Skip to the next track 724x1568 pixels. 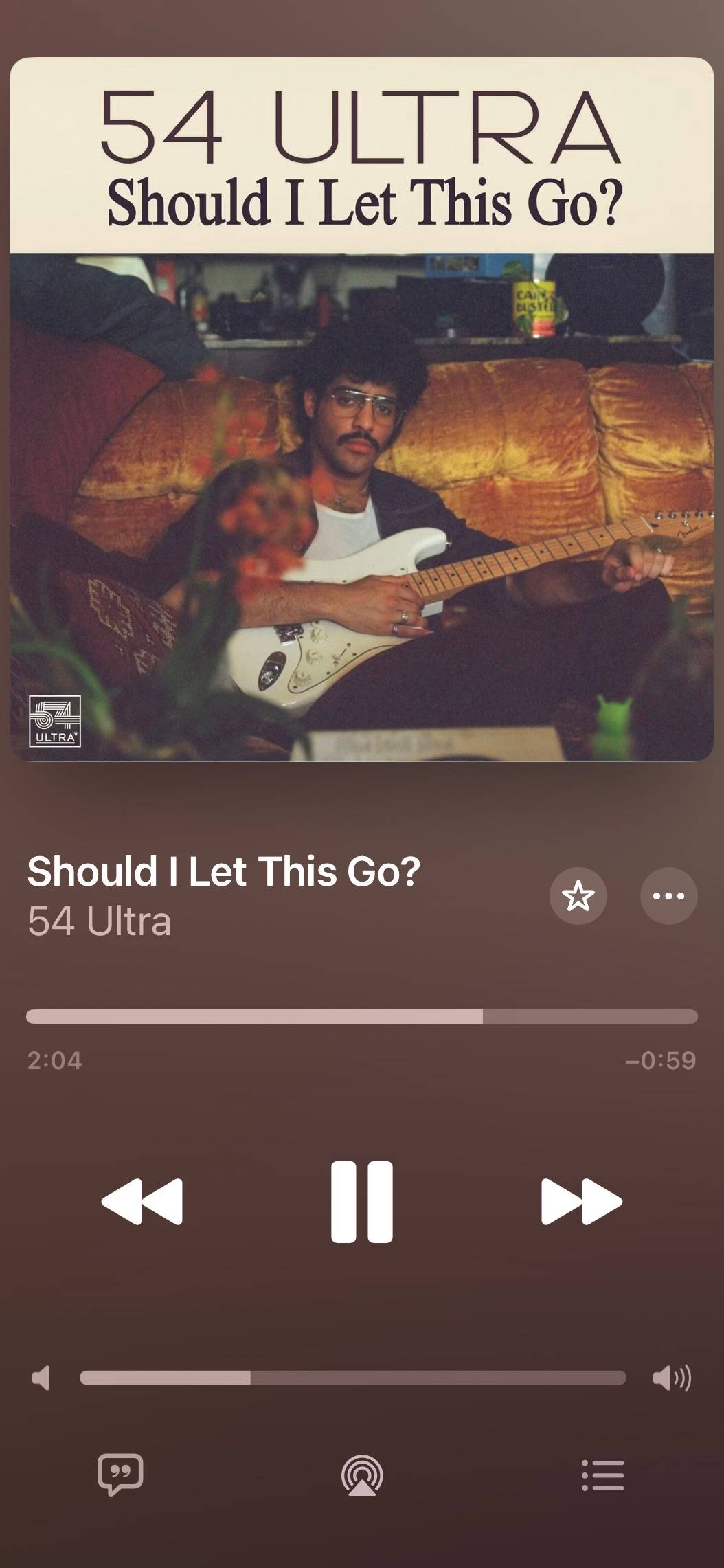pos(582,1202)
